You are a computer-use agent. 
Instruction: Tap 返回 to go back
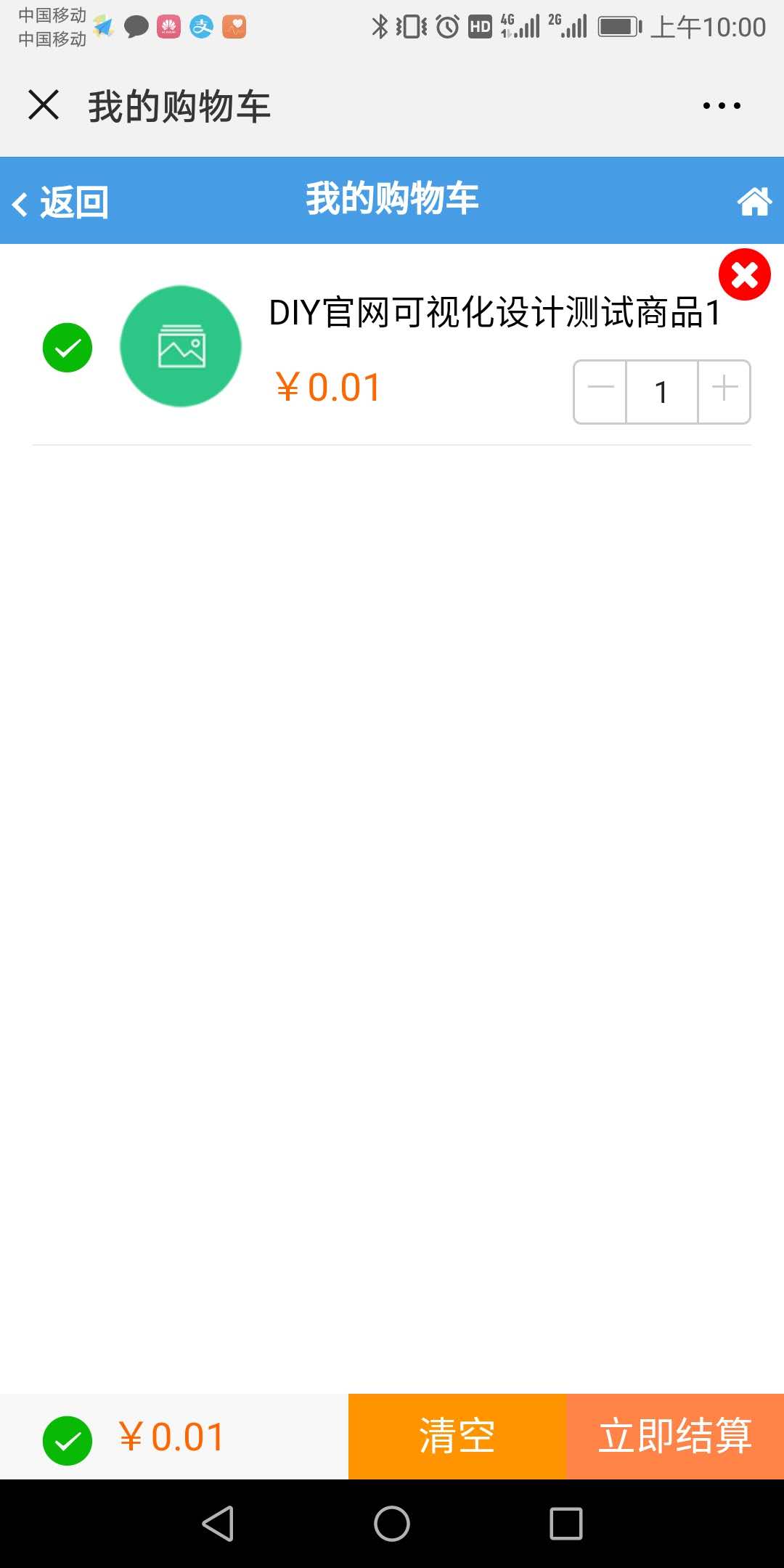60,203
